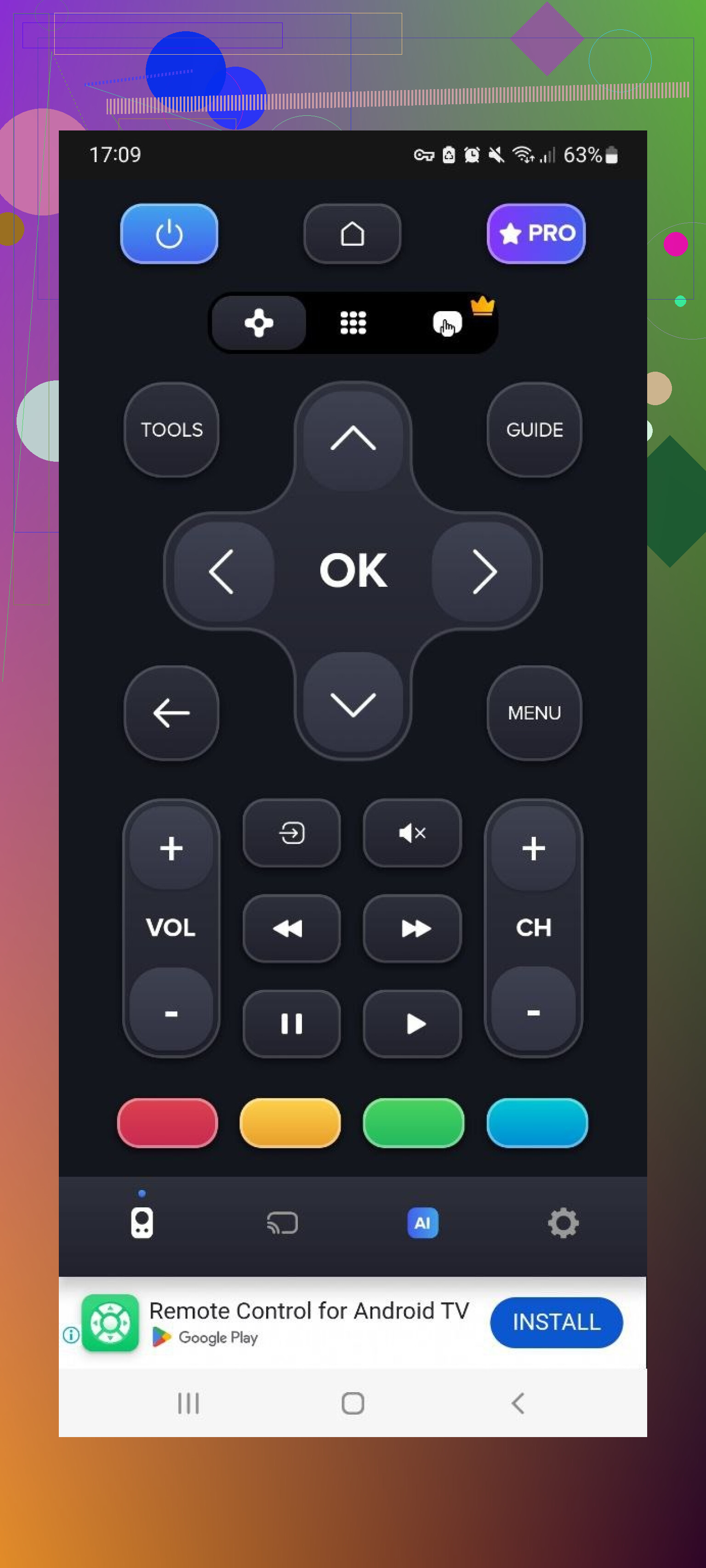Open the TOOLS button
This screenshot has height=1568, width=706.
[x=171, y=430]
